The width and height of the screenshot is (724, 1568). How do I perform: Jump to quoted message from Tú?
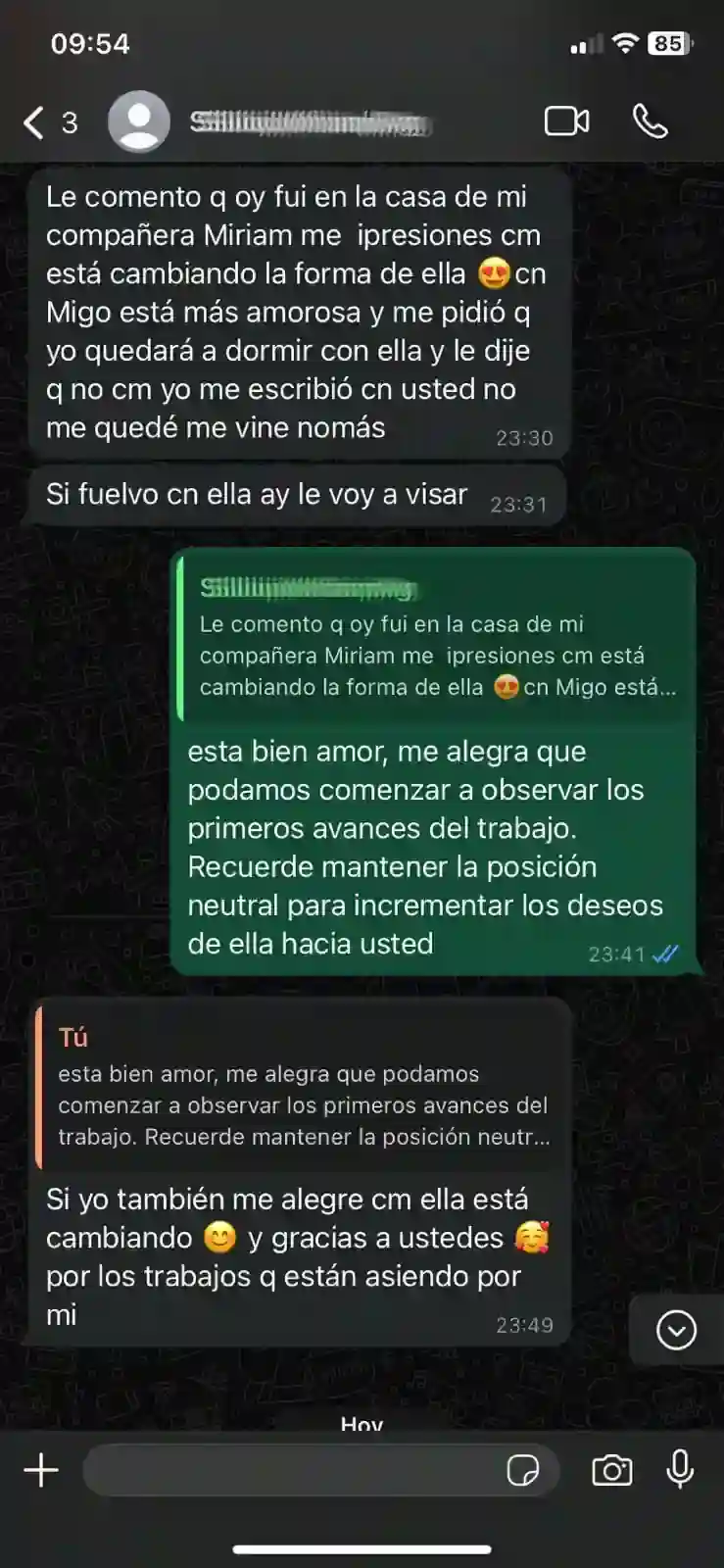[x=303, y=1088]
